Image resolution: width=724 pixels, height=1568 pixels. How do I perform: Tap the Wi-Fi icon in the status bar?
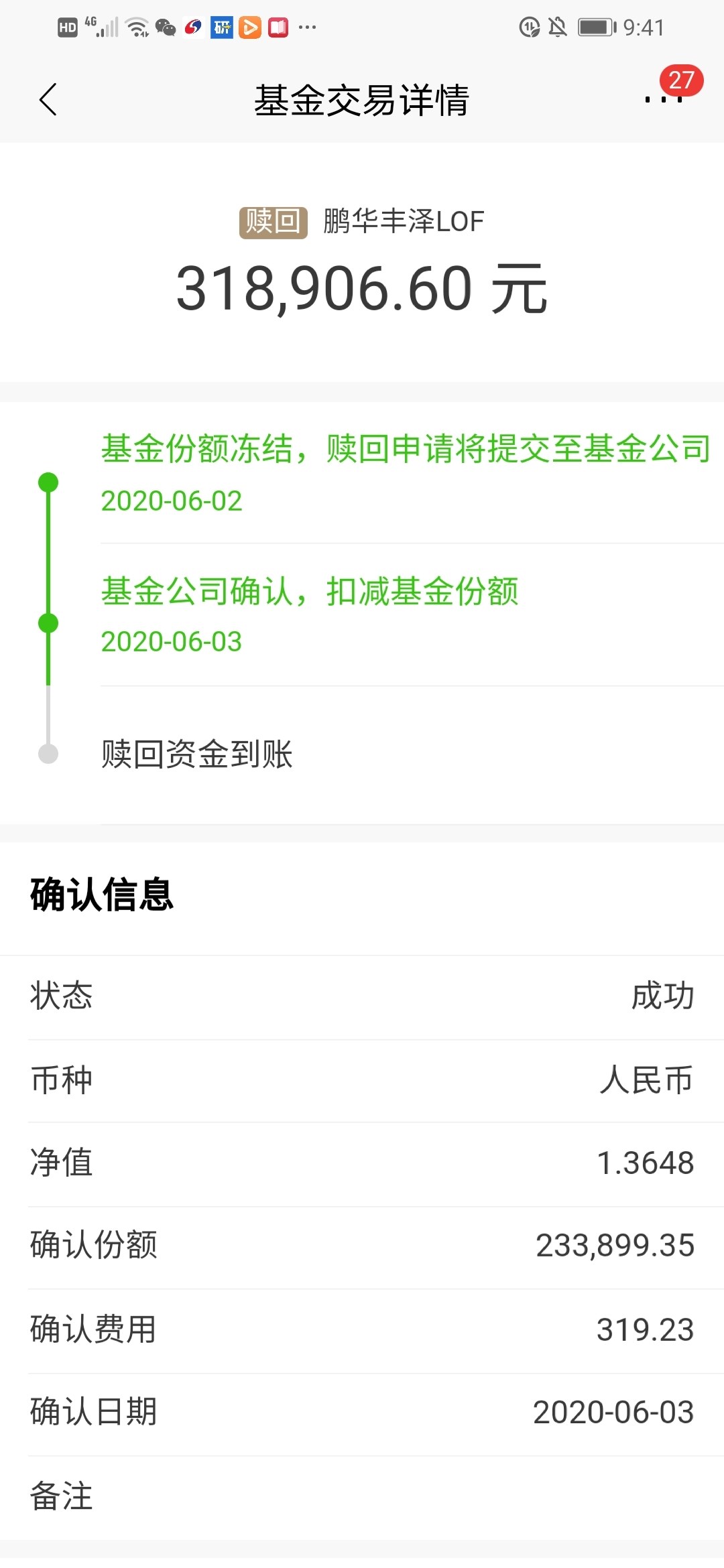[136, 27]
